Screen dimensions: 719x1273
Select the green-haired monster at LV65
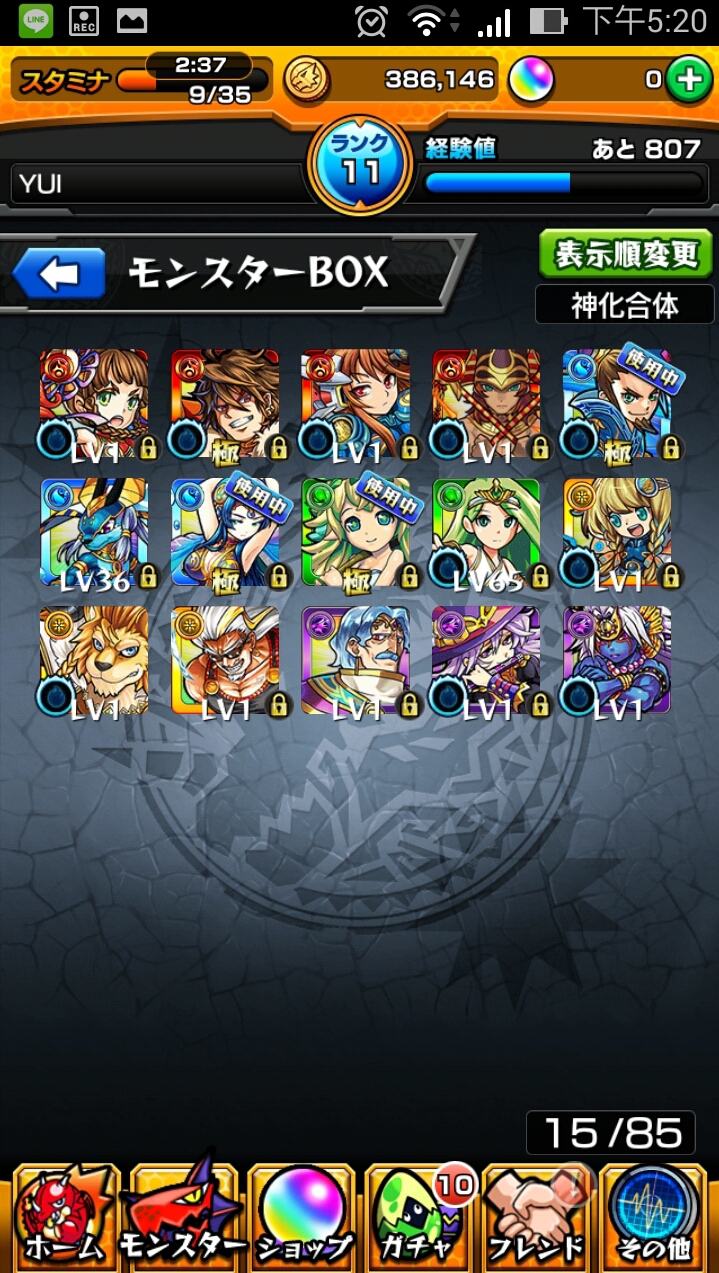(x=486, y=532)
